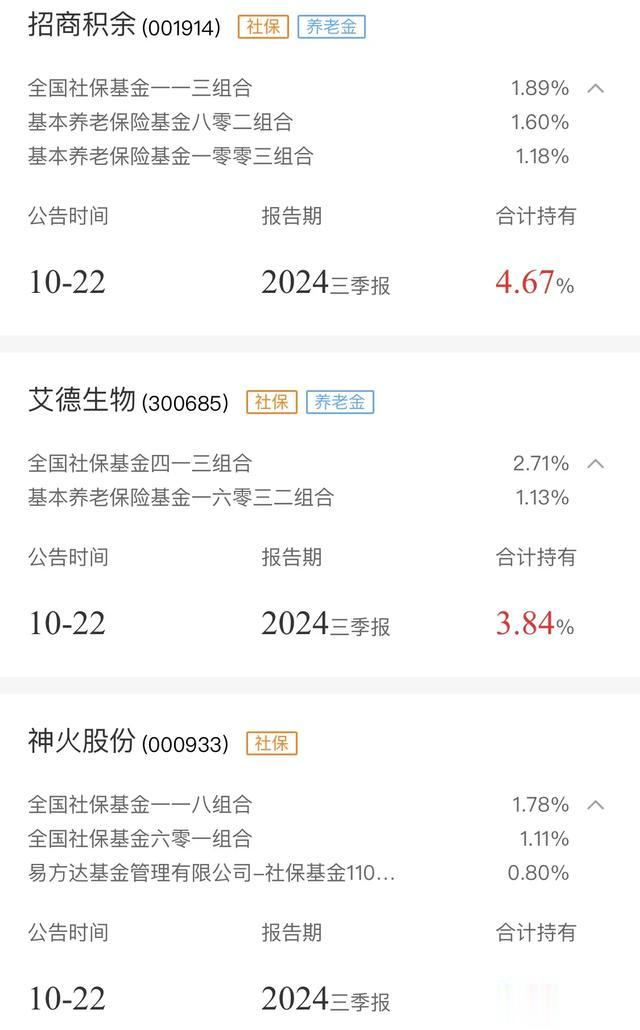640x1030 pixels.
Task: Collapse the holder list for 艾德生物
Action: (595, 463)
